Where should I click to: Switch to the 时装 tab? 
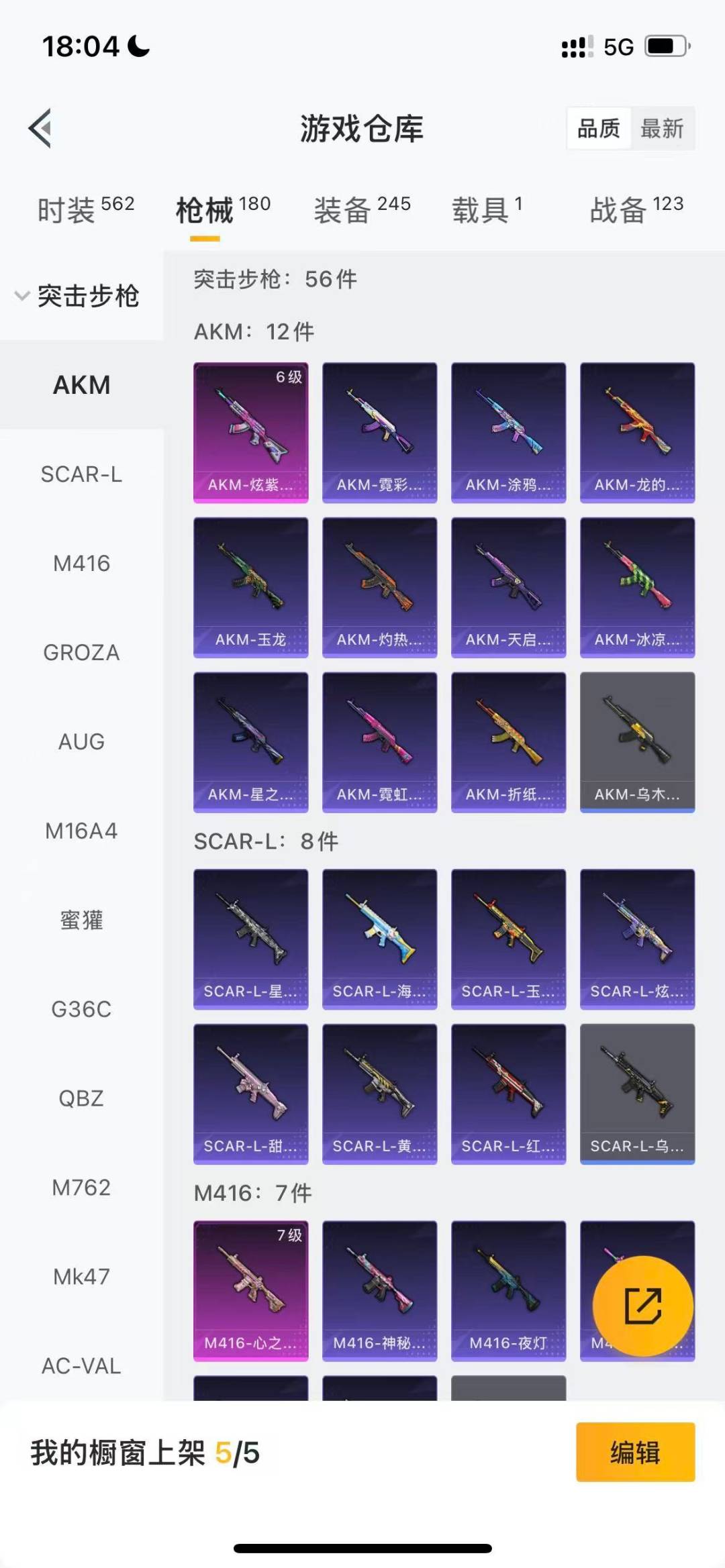coord(86,210)
